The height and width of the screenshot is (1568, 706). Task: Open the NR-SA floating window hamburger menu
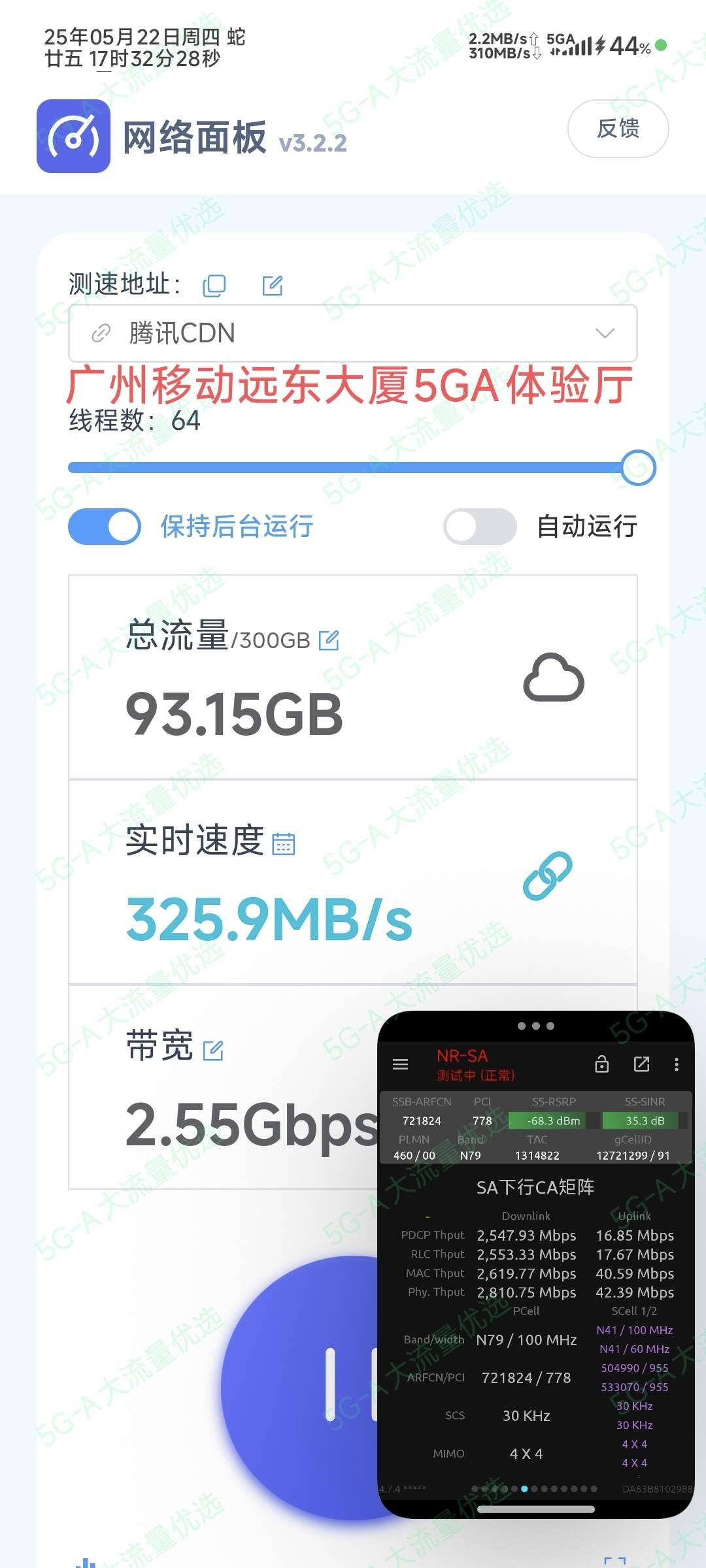point(400,1065)
